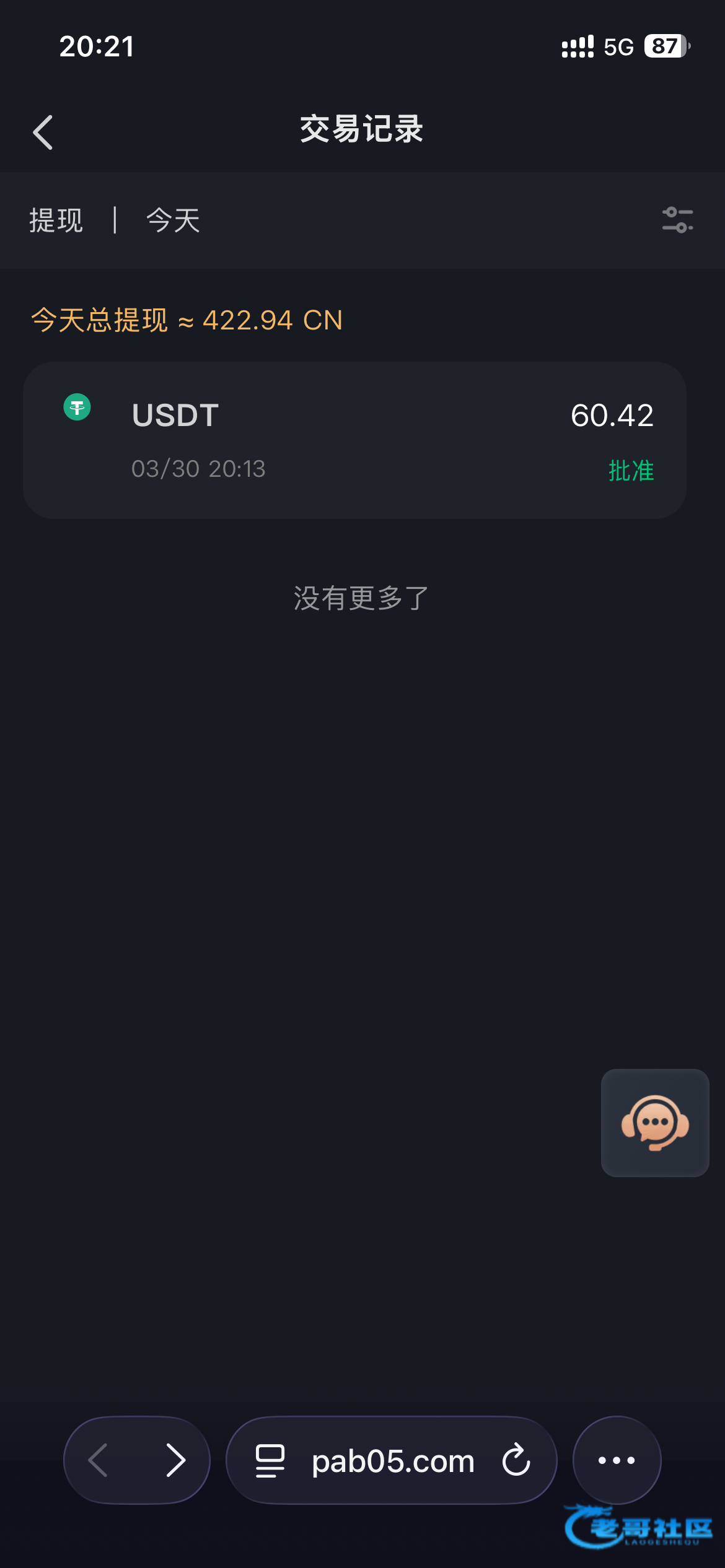Viewport: 725px width, 1568px height.
Task: Go to the previous browser page
Action: click(99, 1460)
